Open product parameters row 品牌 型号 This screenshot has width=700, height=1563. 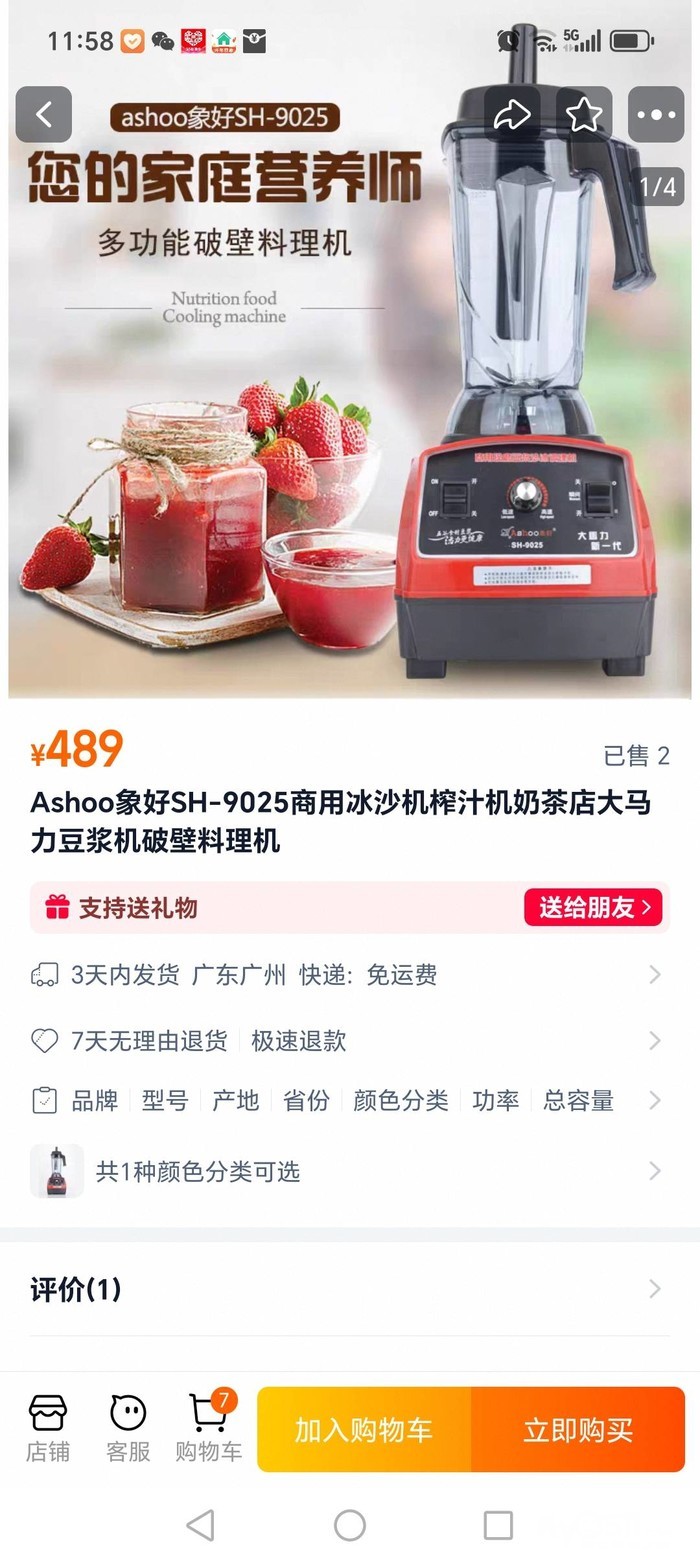pyautogui.click(x=349, y=1101)
